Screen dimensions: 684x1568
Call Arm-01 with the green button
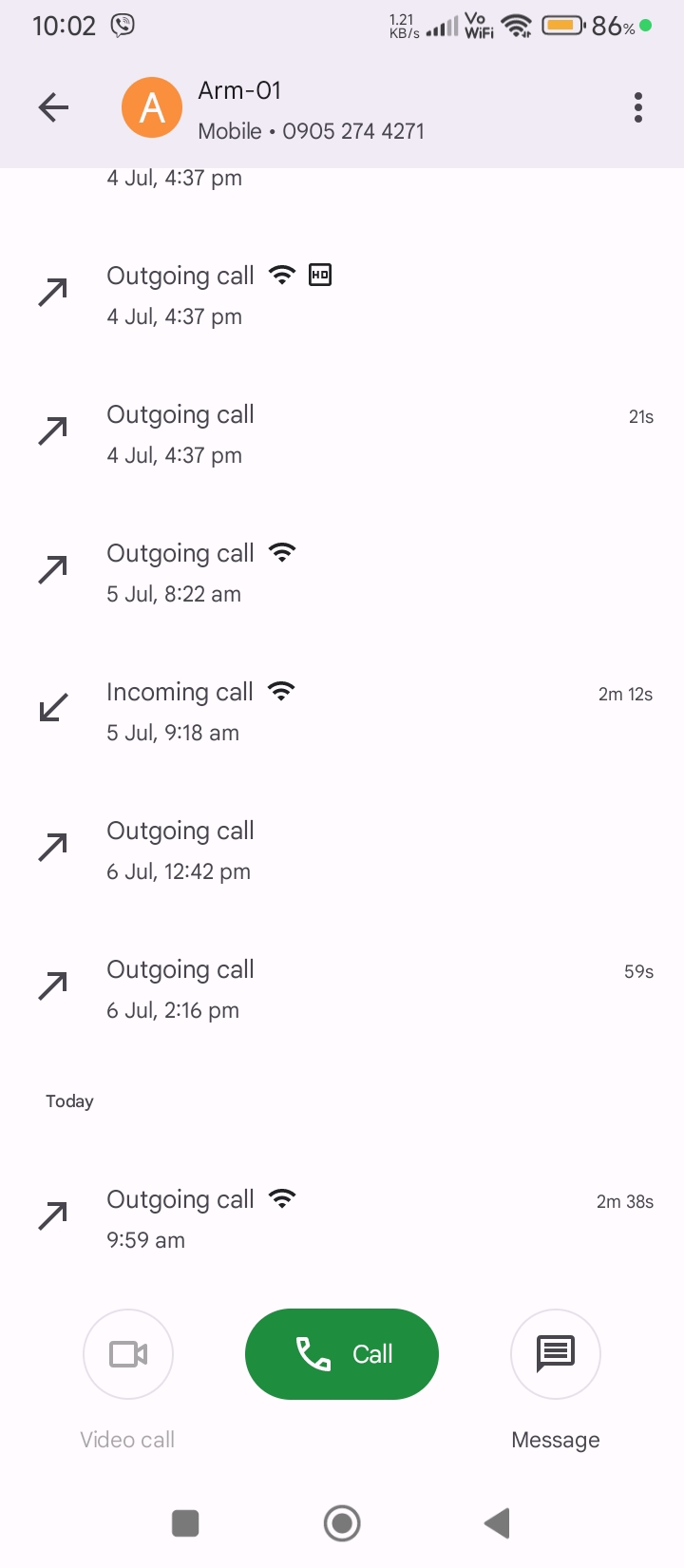coord(342,1354)
